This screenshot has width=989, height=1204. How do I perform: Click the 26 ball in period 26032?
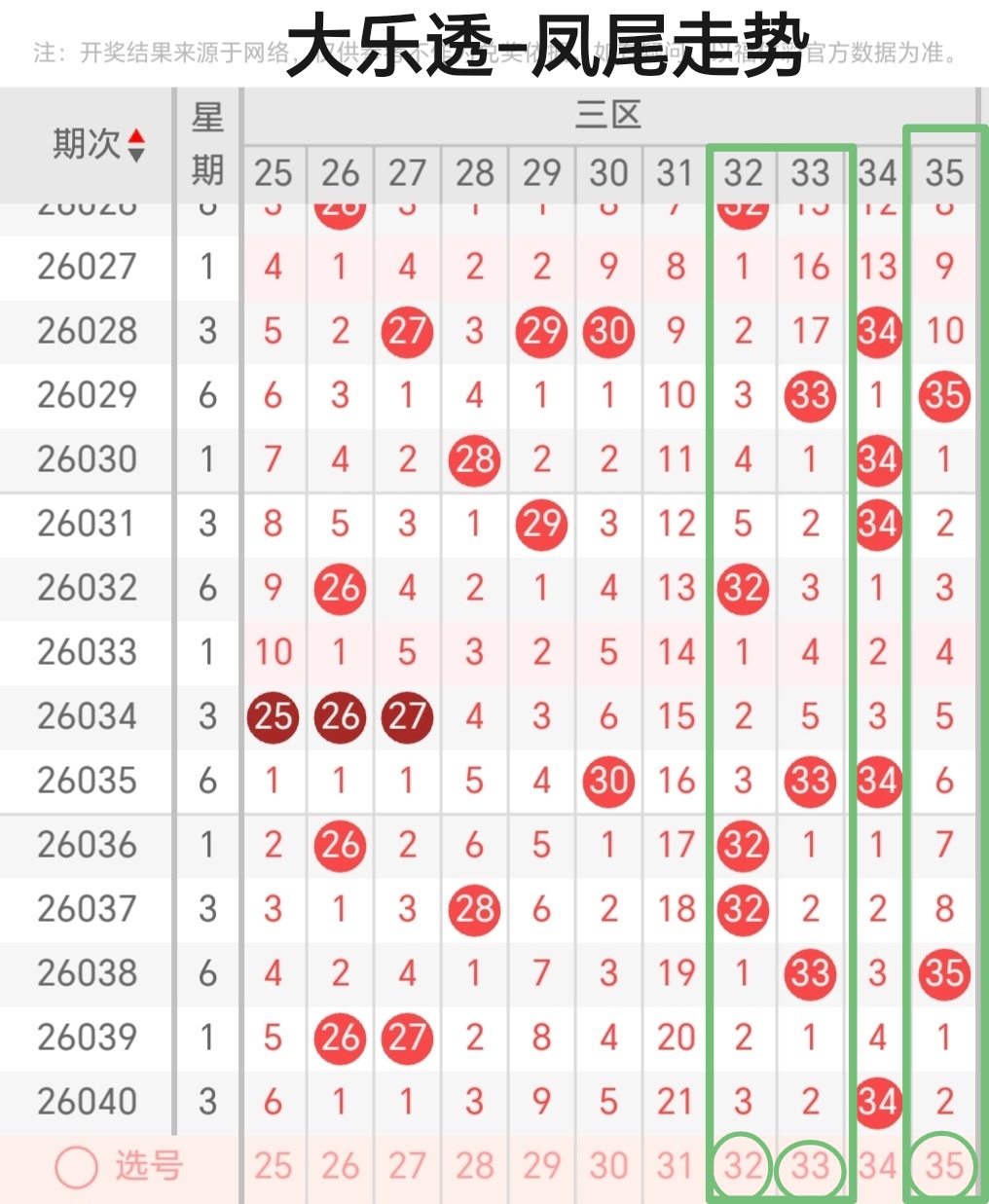point(339,588)
